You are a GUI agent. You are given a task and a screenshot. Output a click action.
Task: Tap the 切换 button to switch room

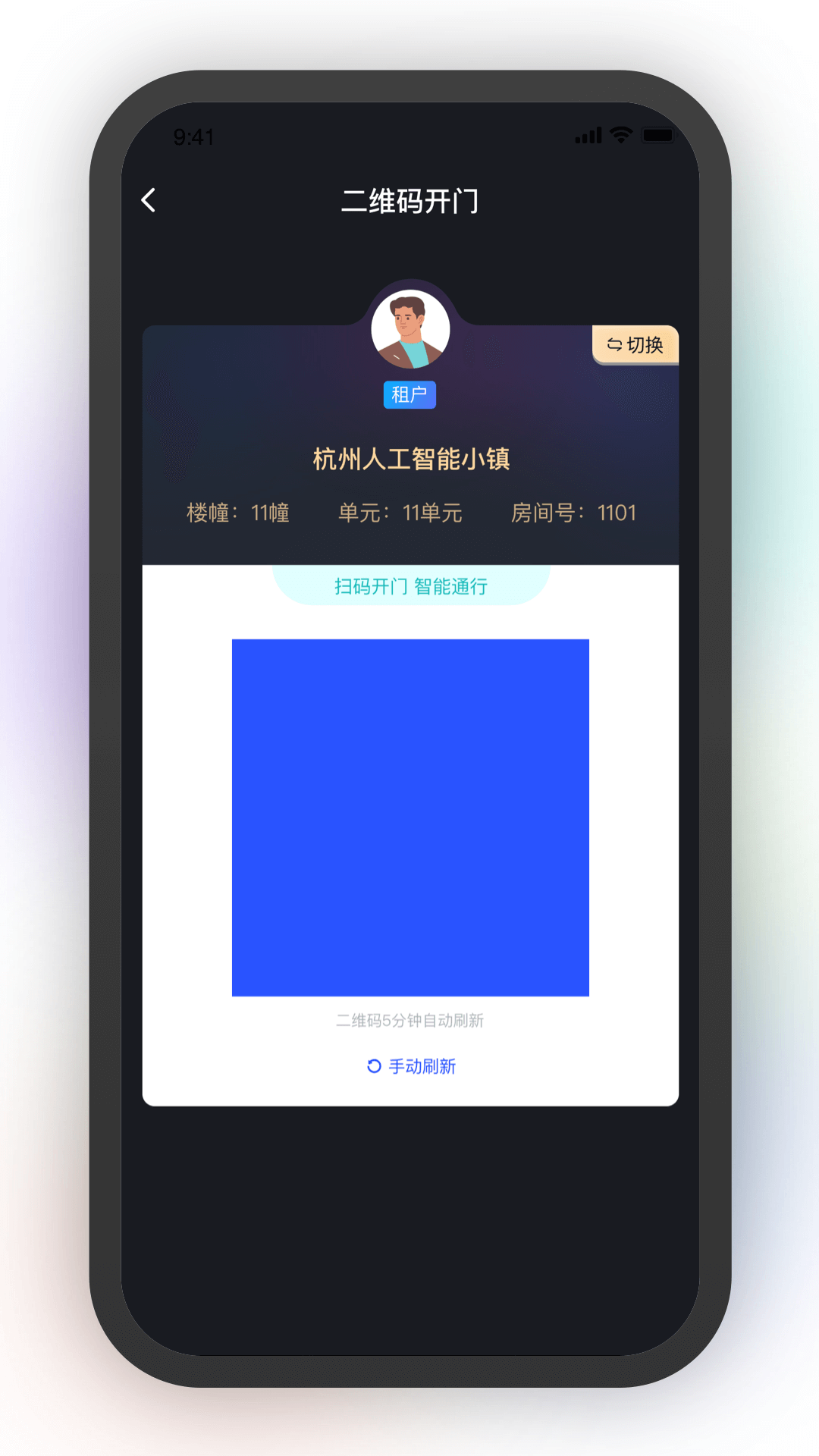(x=635, y=345)
